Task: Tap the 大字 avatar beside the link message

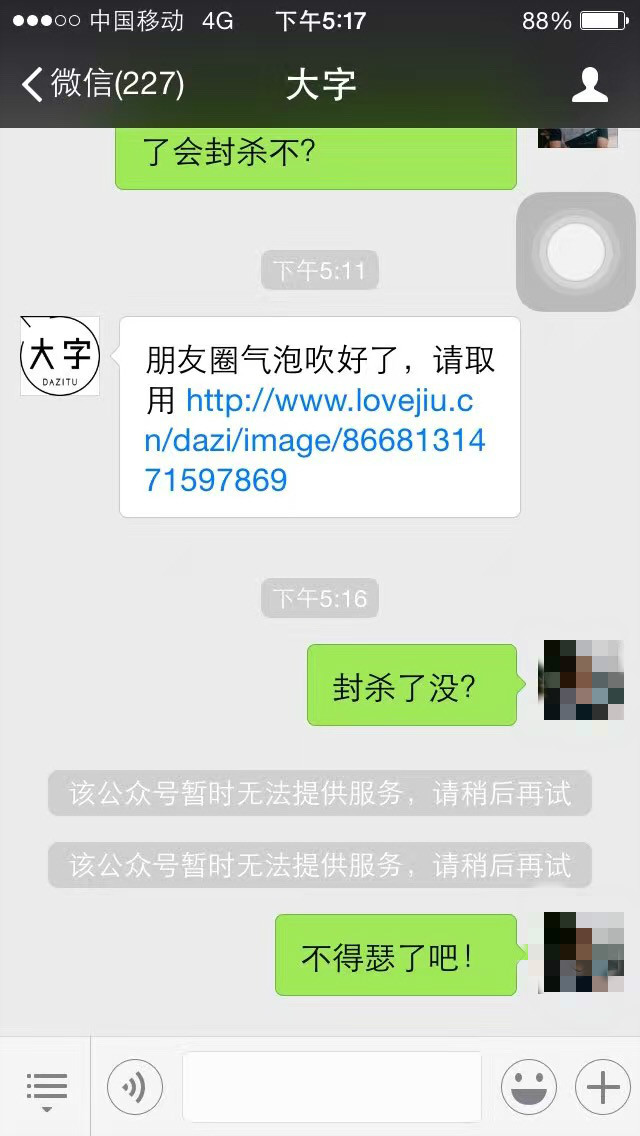Action: tap(60, 356)
